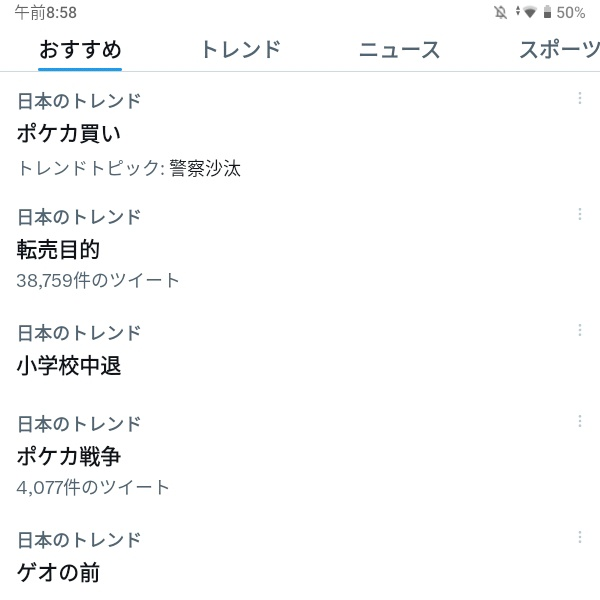
Task: Open more options for 転売目的
Action: click(579, 214)
